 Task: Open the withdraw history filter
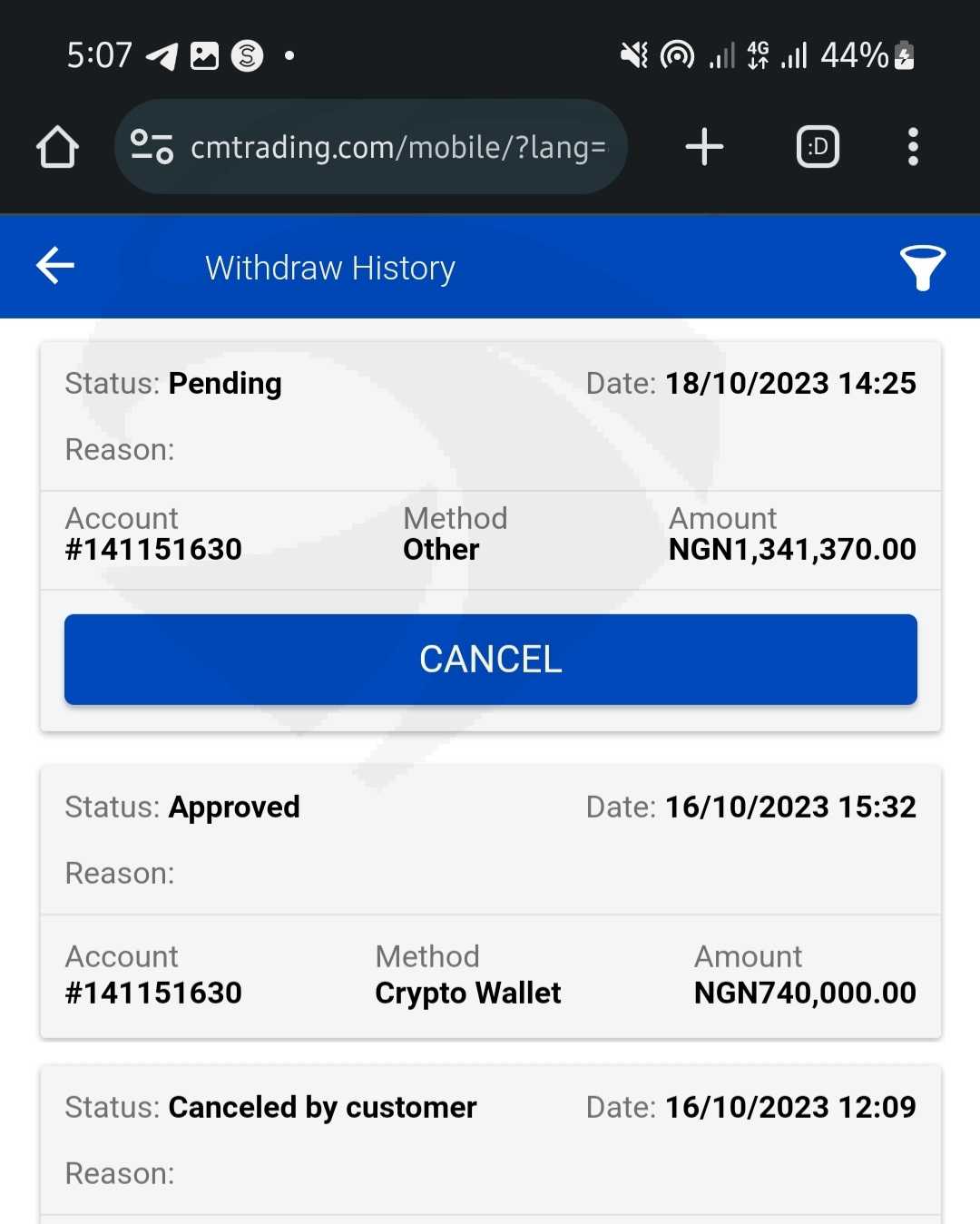pyautogui.click(x=922, y=267)
